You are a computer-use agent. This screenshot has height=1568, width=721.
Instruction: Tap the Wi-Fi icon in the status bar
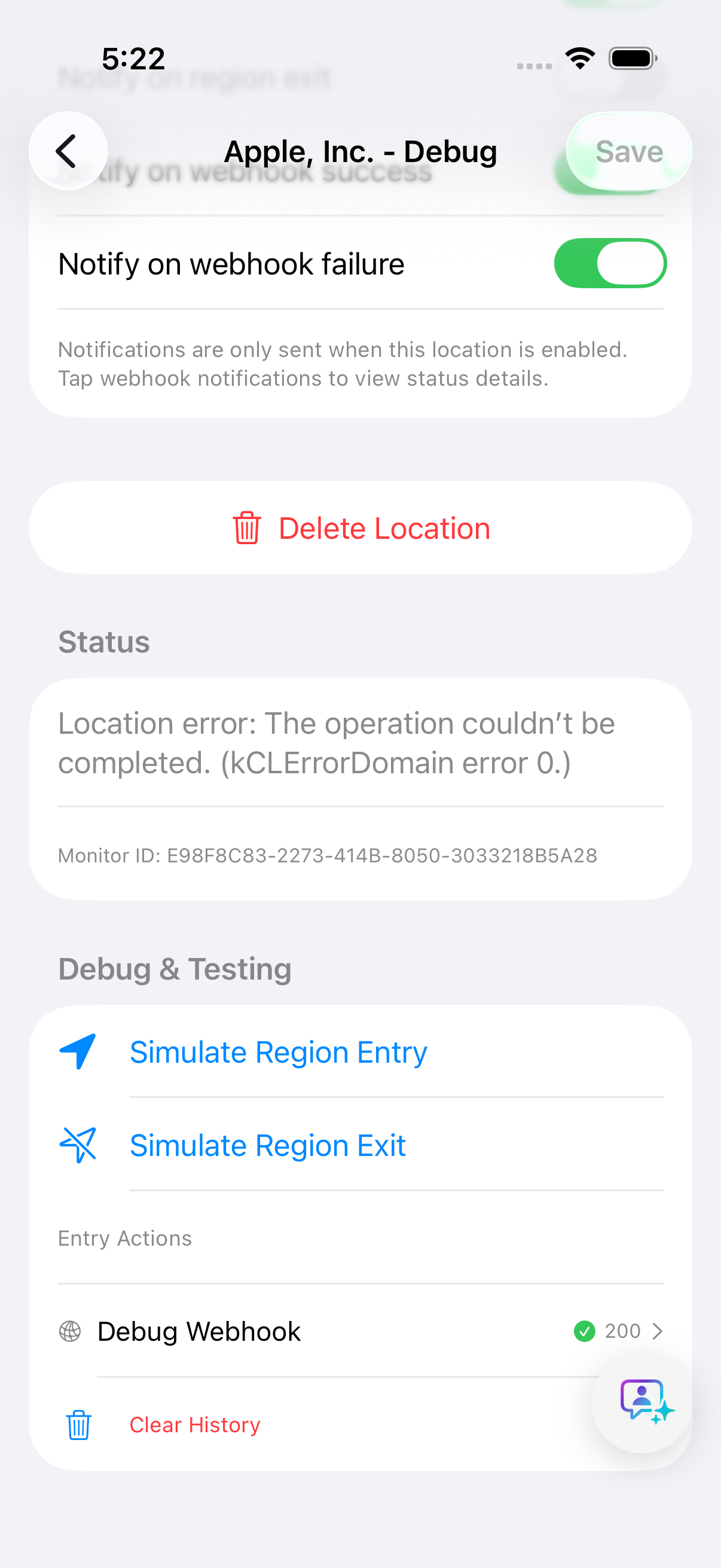click(580, 57)
